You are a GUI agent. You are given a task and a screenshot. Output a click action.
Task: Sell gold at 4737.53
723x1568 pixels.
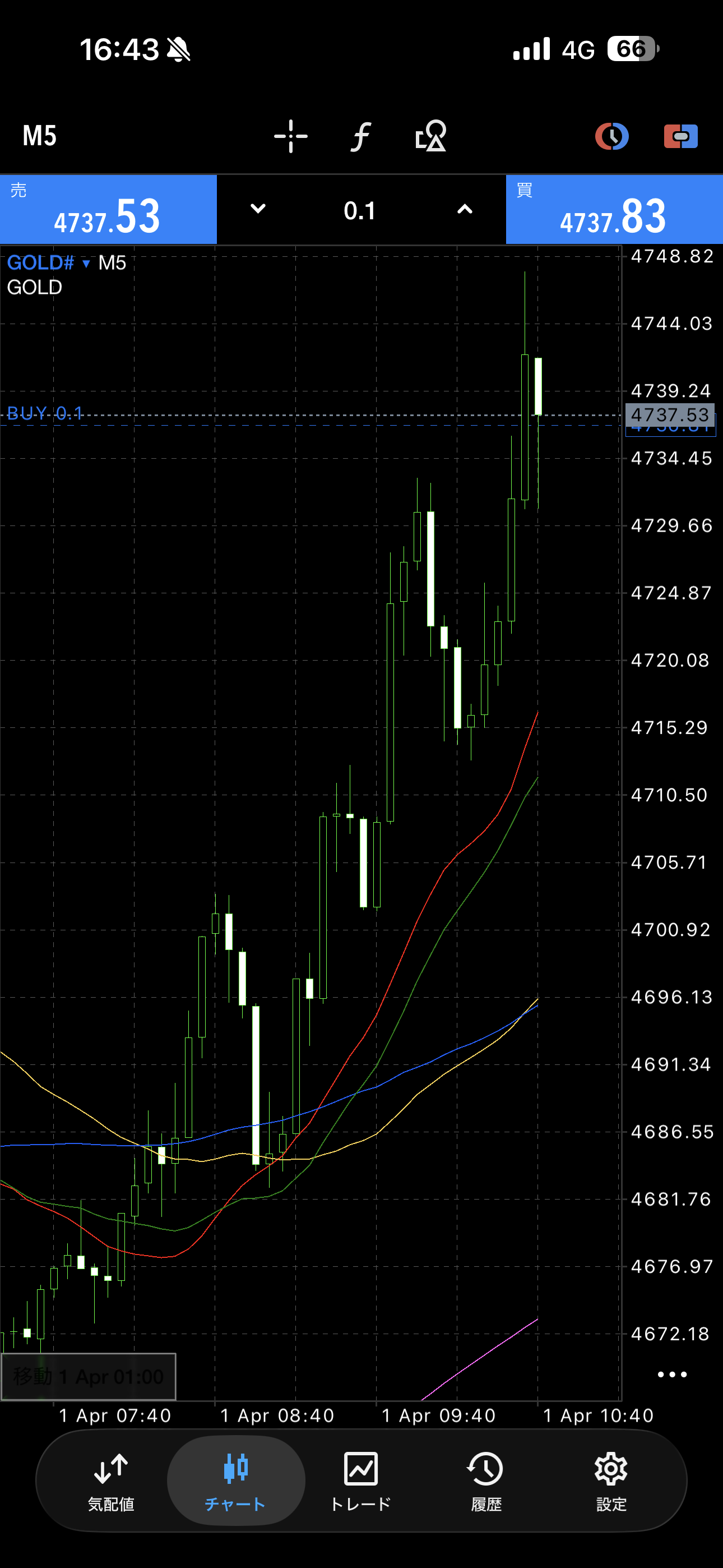(x=108, y=210)
